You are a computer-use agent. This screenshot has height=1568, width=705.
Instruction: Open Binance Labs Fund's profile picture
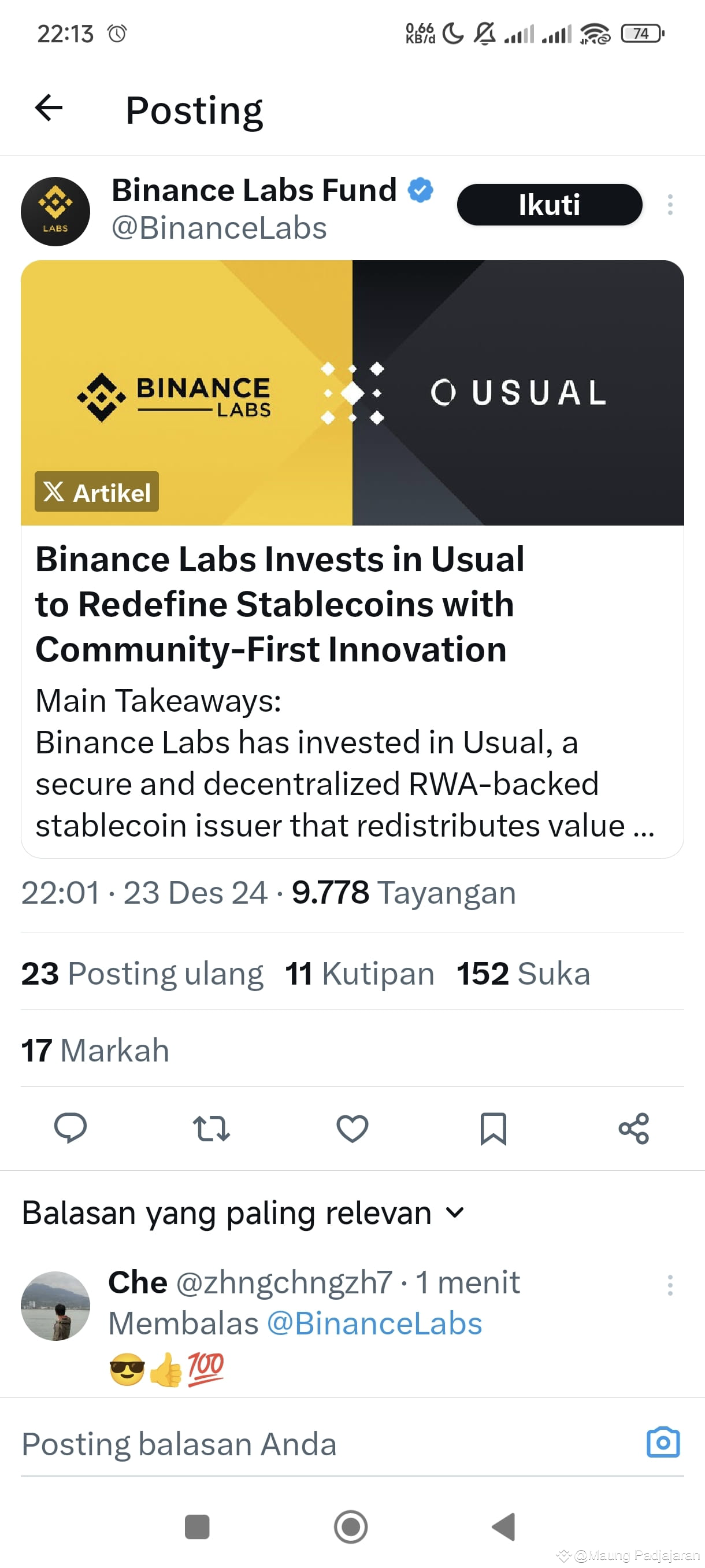pyautogui.click(x=55, y=210)
